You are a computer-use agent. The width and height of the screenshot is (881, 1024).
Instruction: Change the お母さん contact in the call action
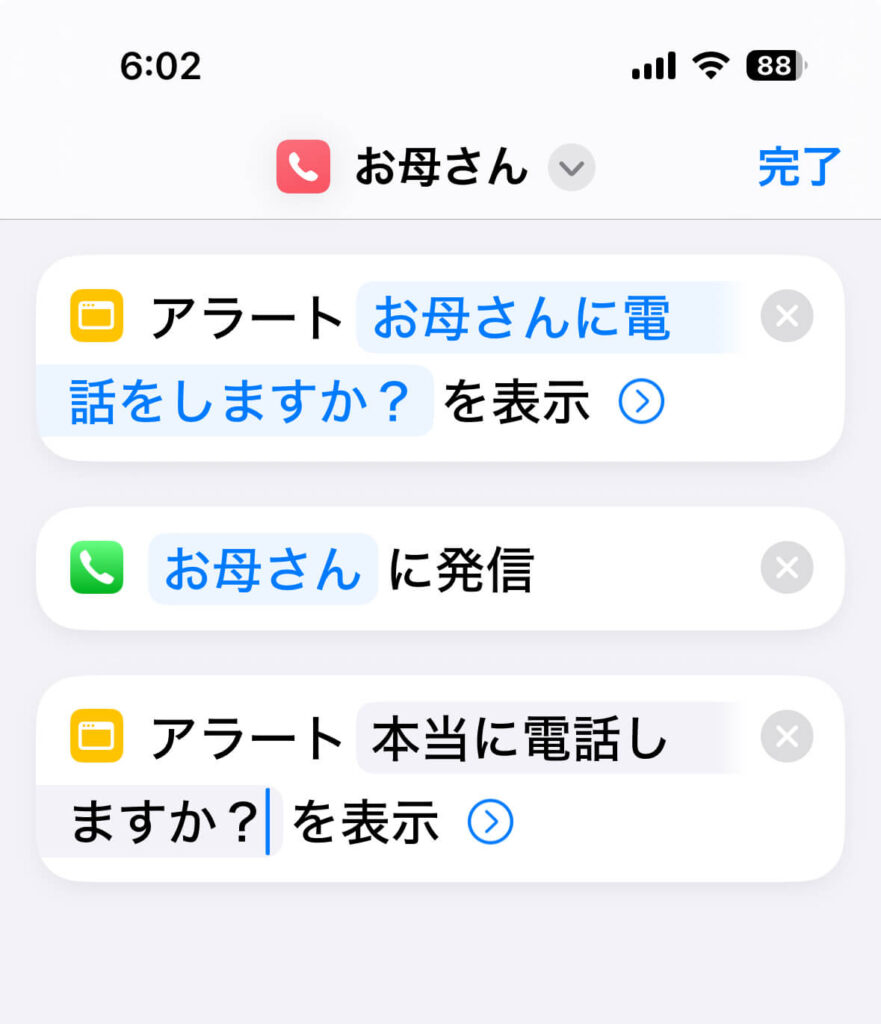pos(262,570)
